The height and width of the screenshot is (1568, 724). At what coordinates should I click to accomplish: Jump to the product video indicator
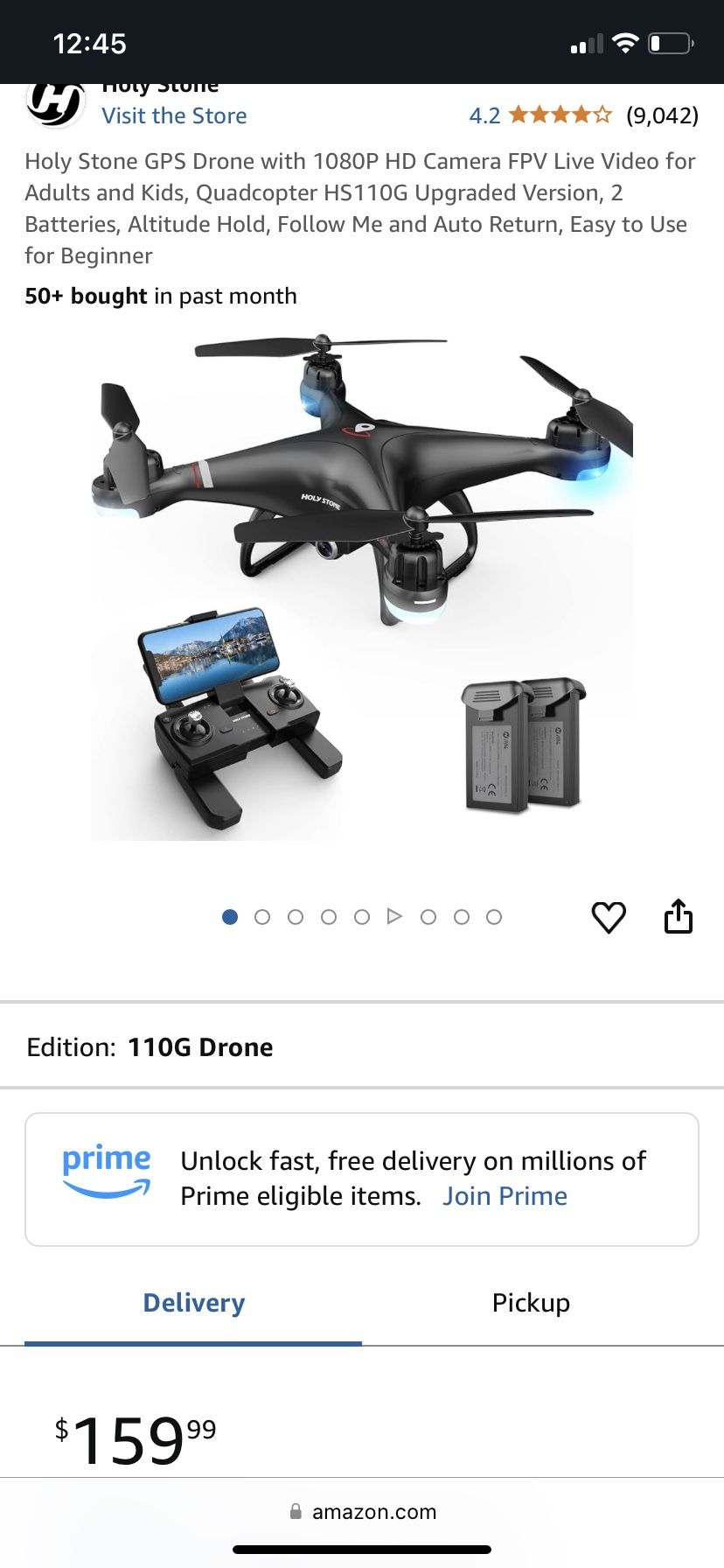tap(394, 917)
